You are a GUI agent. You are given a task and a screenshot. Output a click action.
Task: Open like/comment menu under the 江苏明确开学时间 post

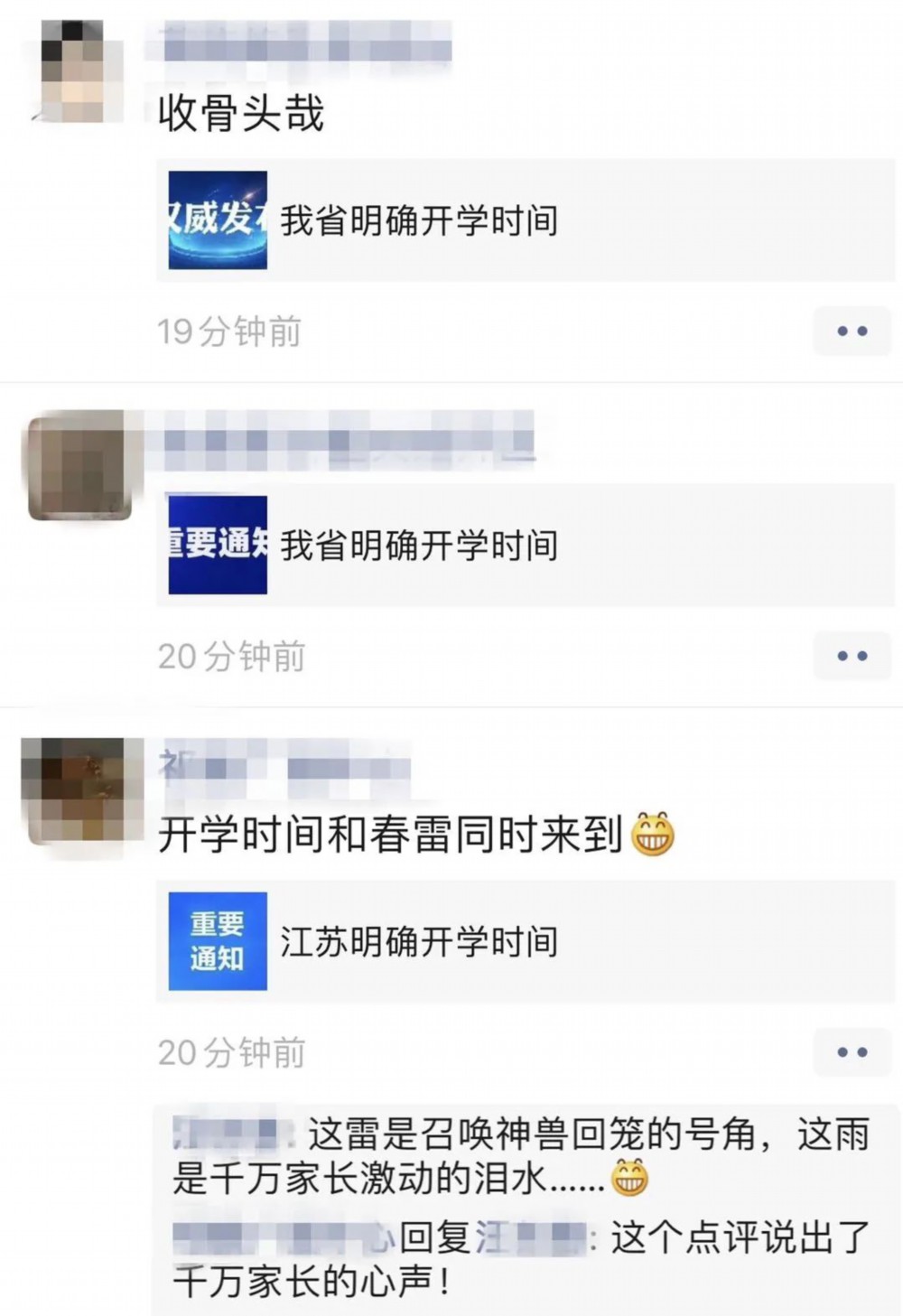click(852, 1052)
